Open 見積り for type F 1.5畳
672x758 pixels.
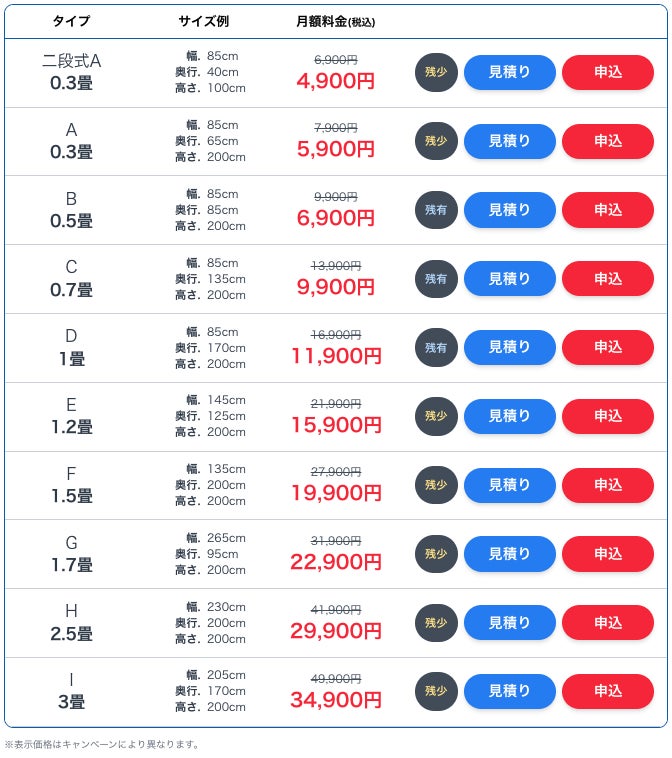coord(510,485)
